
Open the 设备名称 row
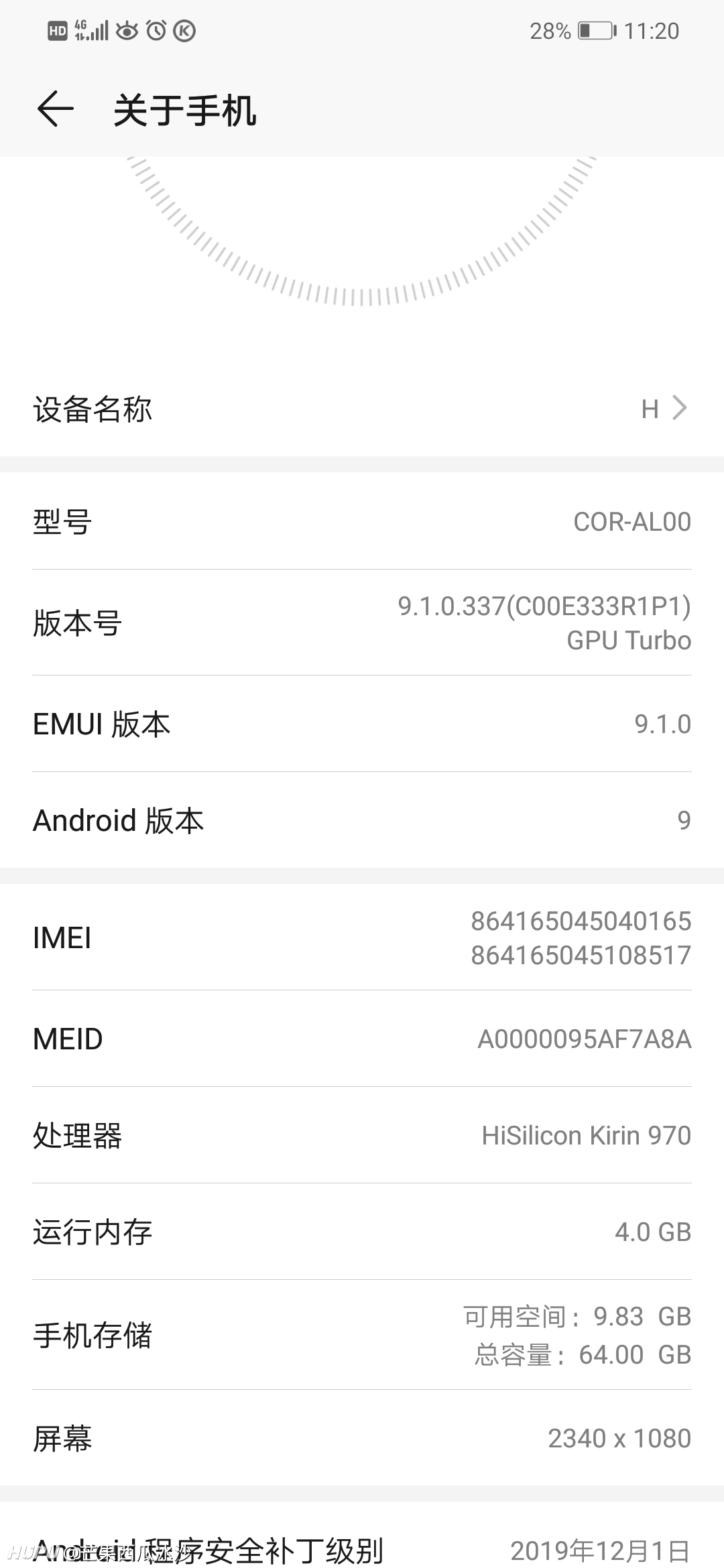coord(362,409)
